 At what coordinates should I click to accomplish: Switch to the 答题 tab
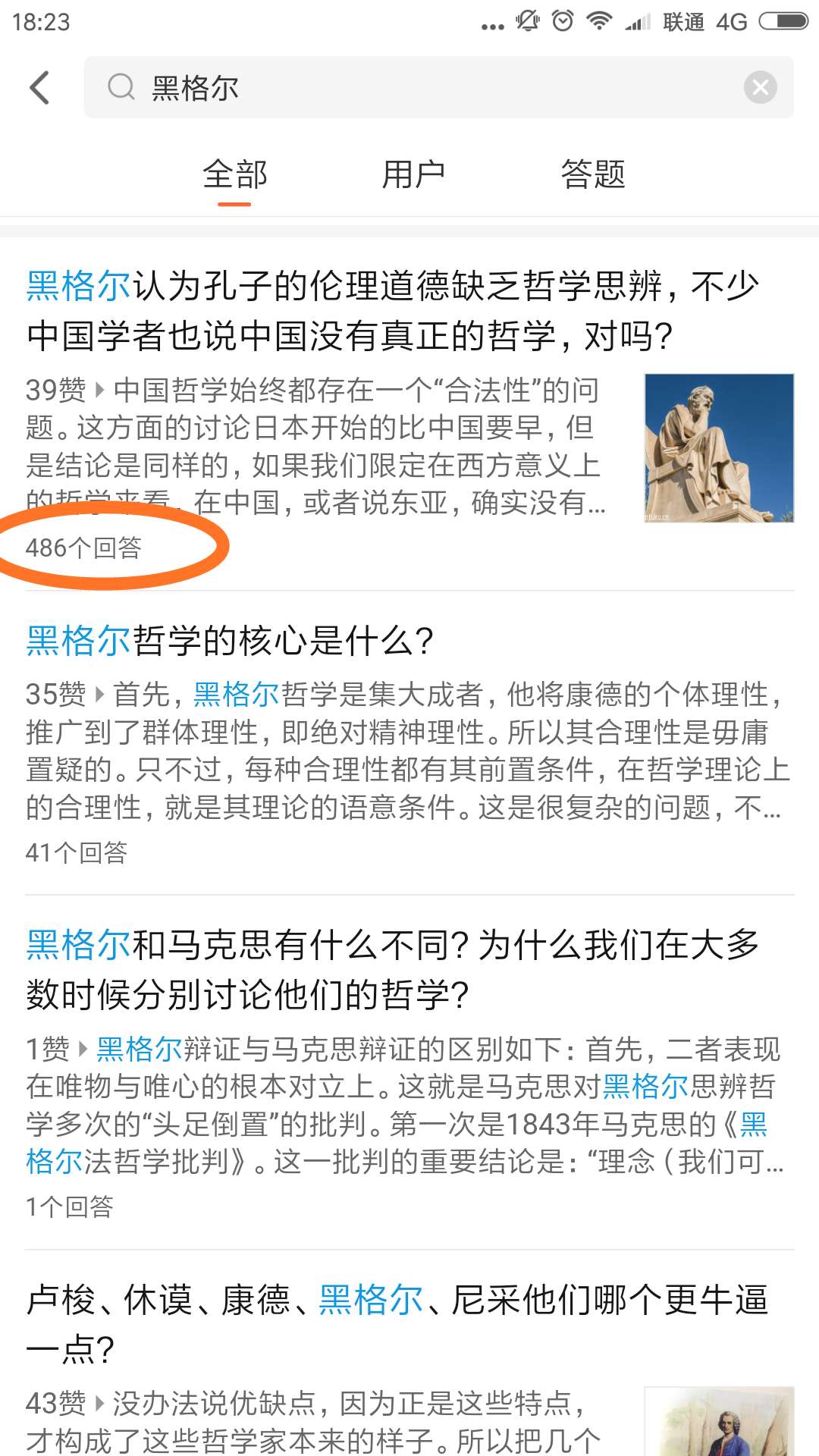coord(593,175)
